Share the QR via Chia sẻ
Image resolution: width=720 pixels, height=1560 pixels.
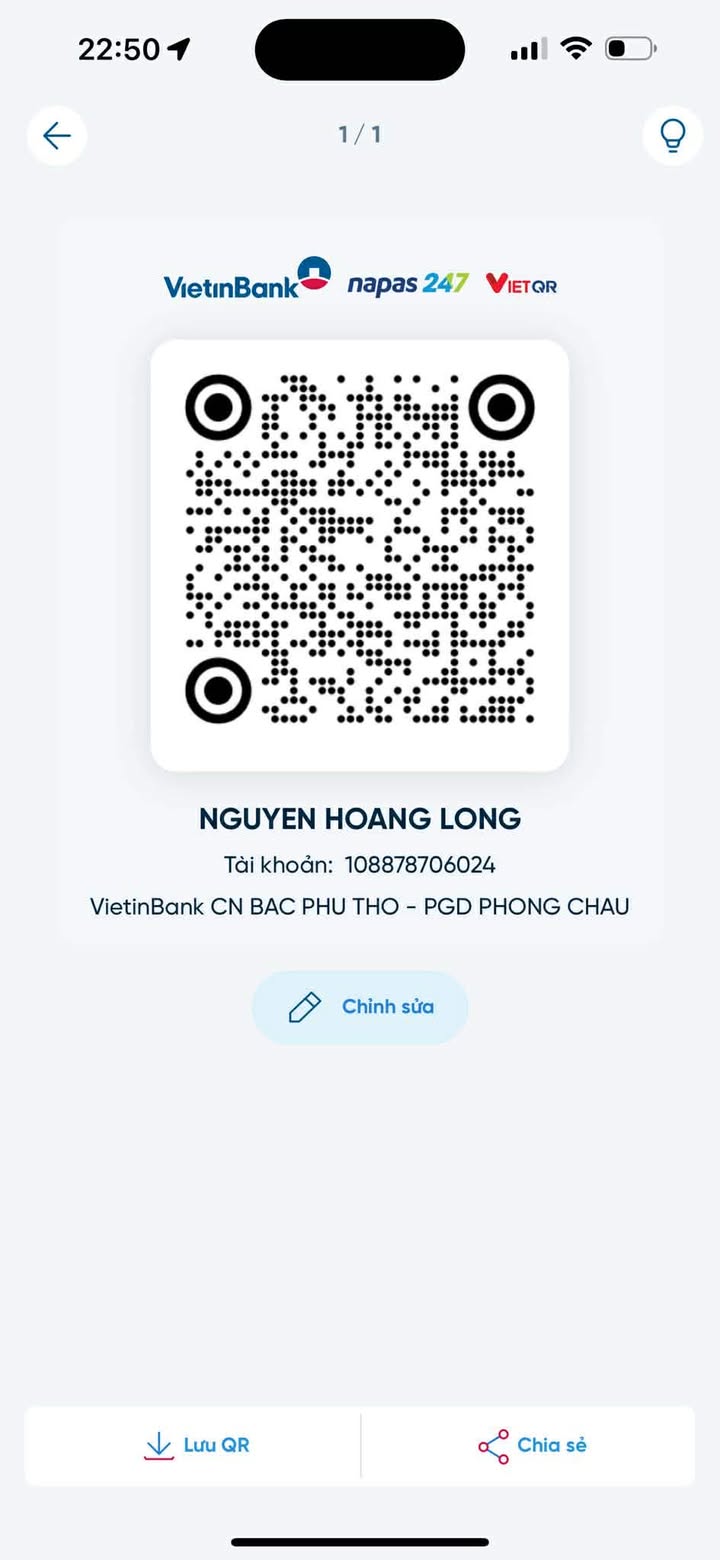click(531, 1445)
